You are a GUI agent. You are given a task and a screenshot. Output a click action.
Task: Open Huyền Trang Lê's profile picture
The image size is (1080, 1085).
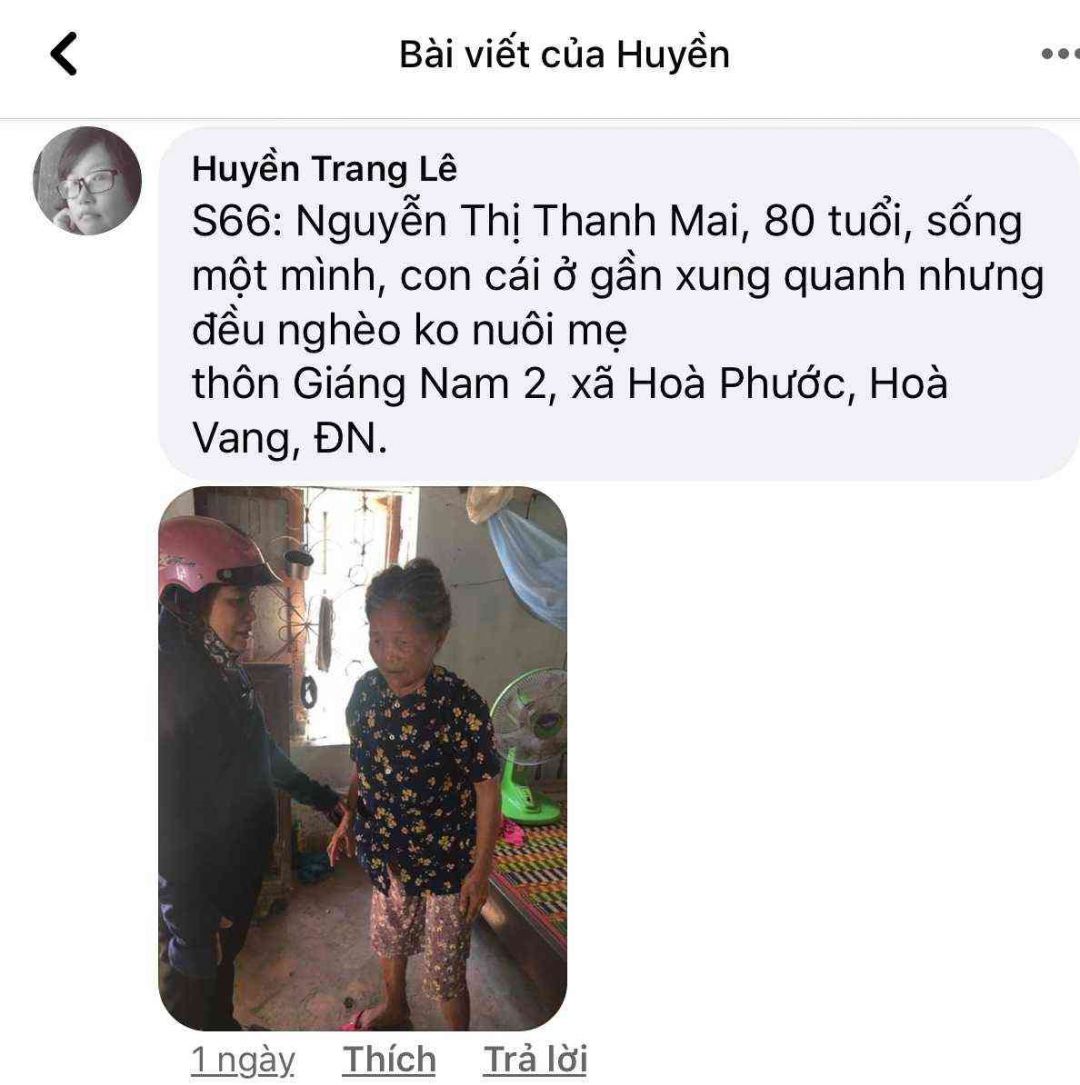[x=87, y=181]
